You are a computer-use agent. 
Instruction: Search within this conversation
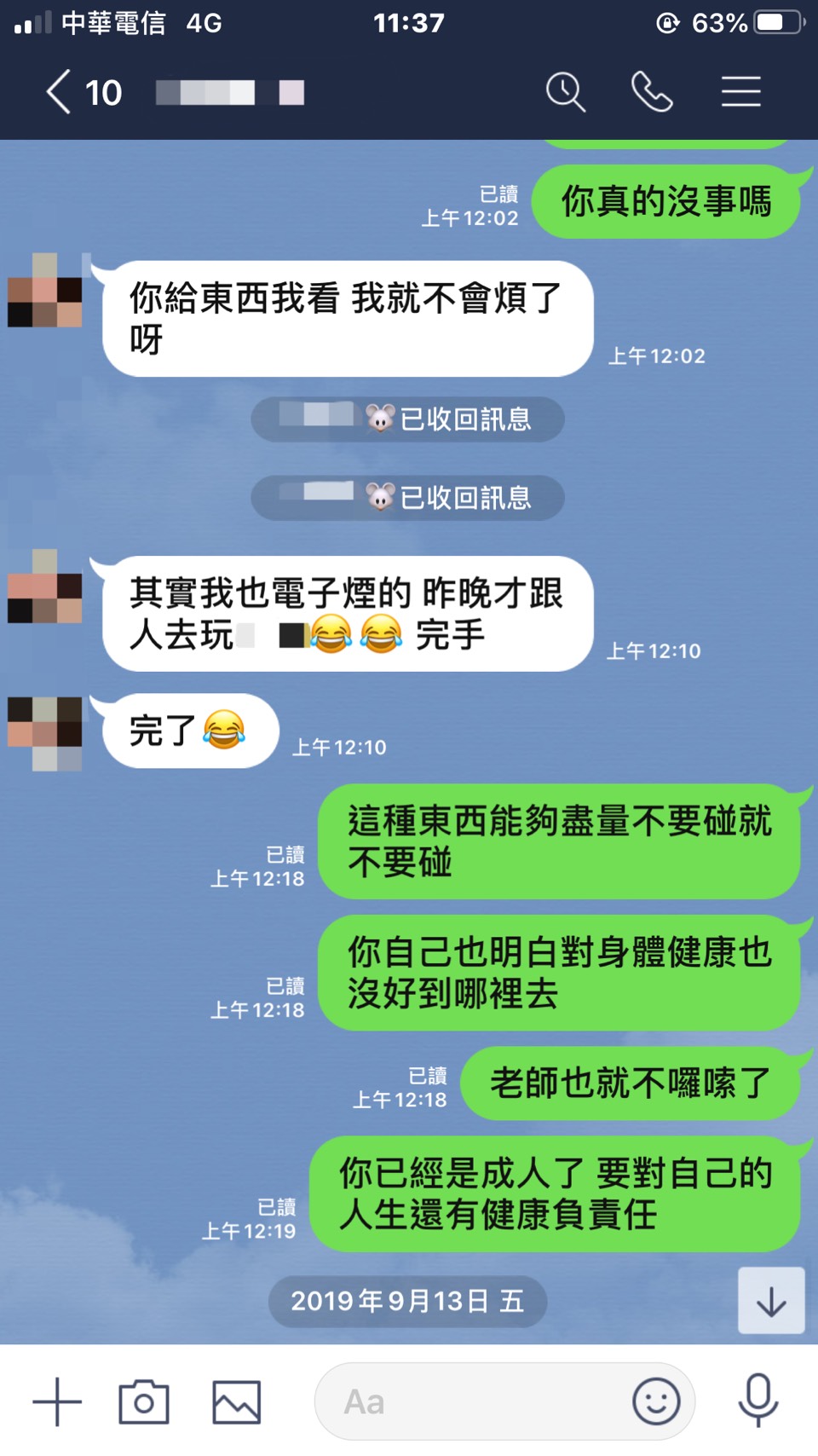pos(566,92)
